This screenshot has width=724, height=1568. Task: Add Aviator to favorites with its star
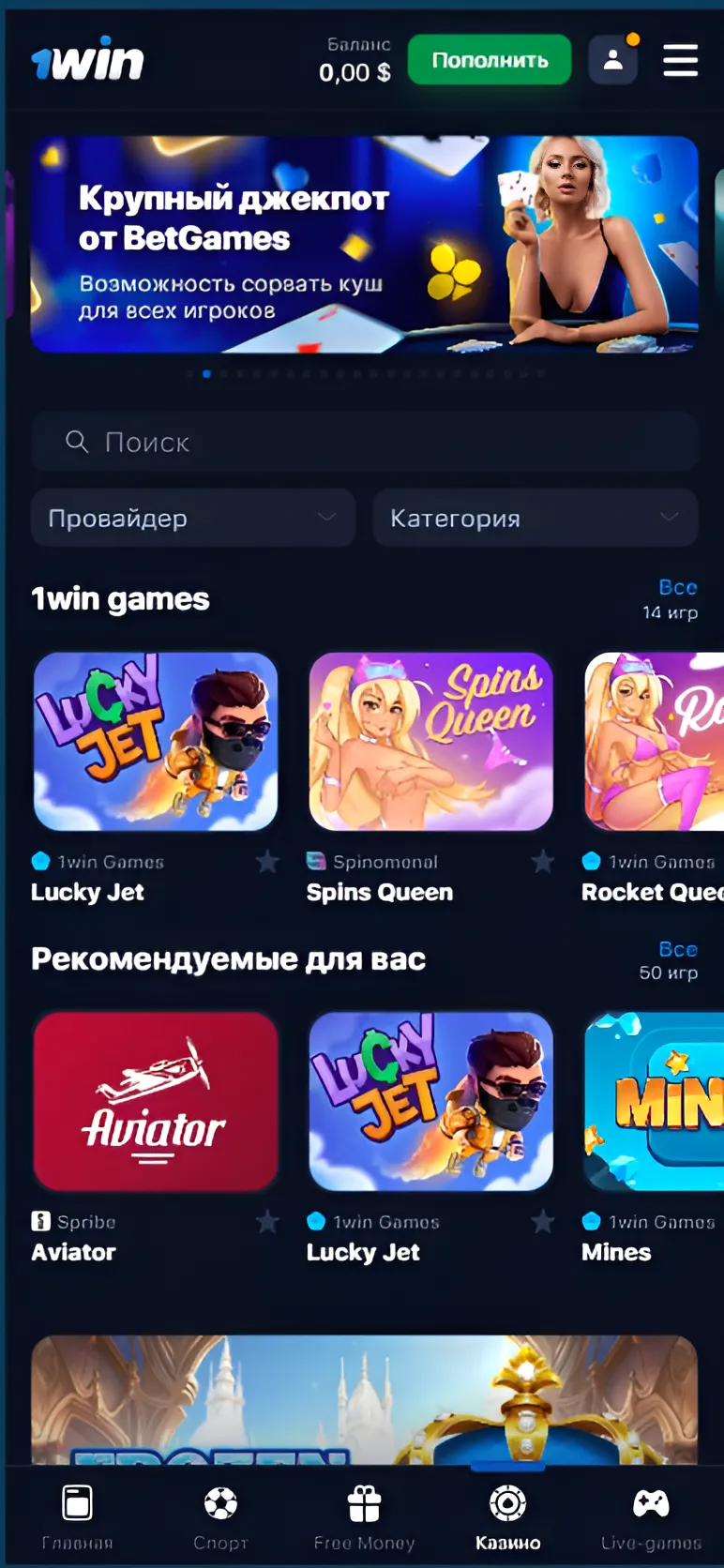coord(267,1222)
